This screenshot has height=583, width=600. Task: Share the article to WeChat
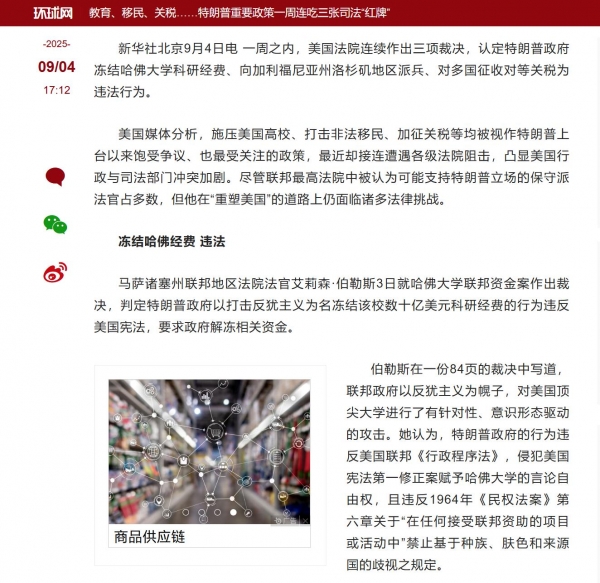coord(55,225)
